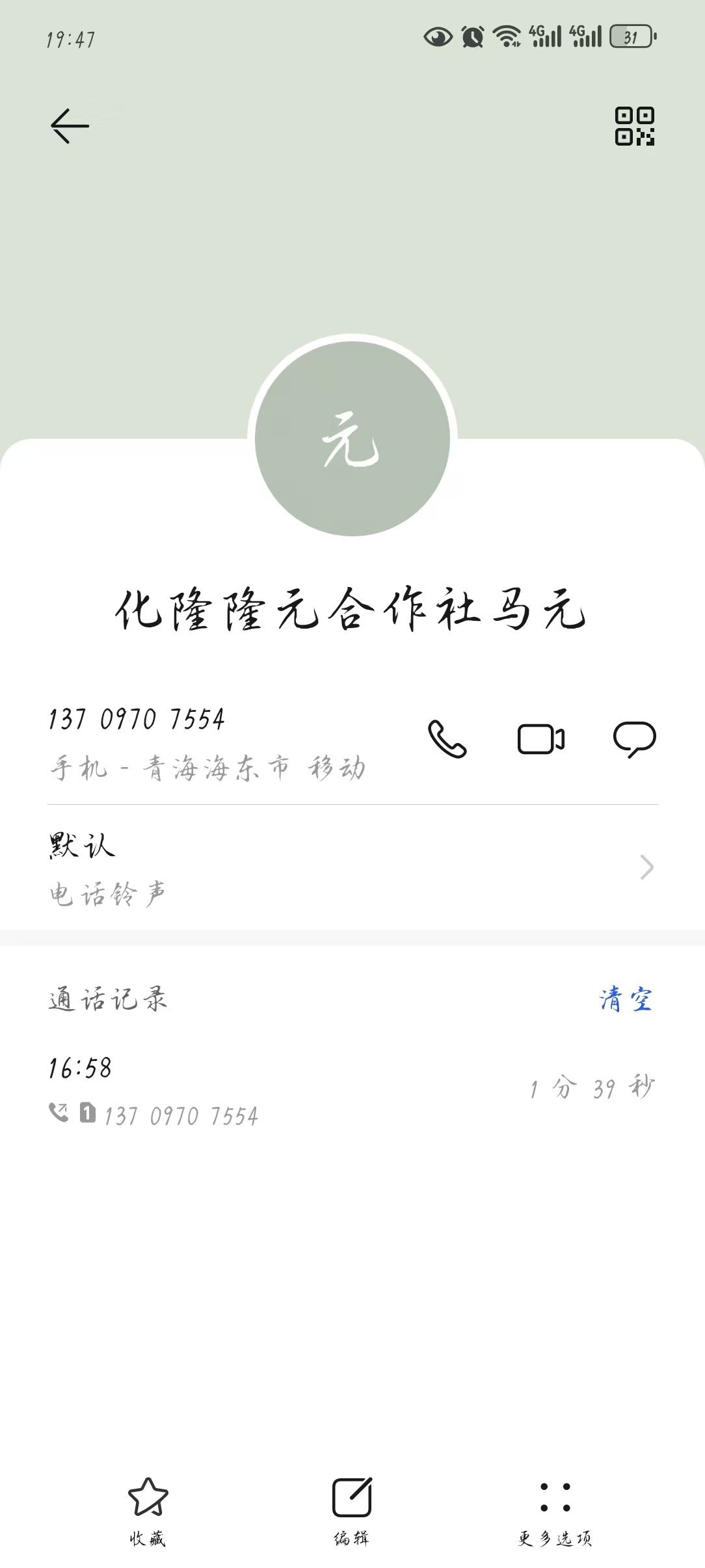Clear call history with 清空
Screen dimensions: 705x1568
(x=626, y=999)
